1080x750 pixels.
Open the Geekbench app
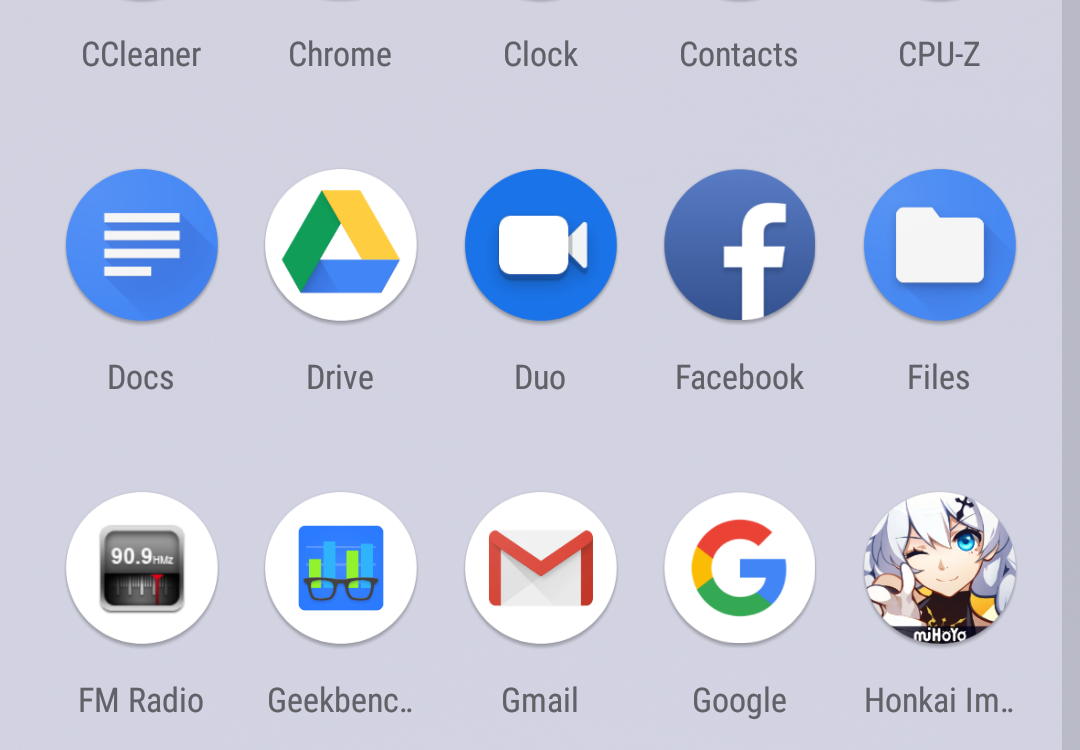click(340, 568)
